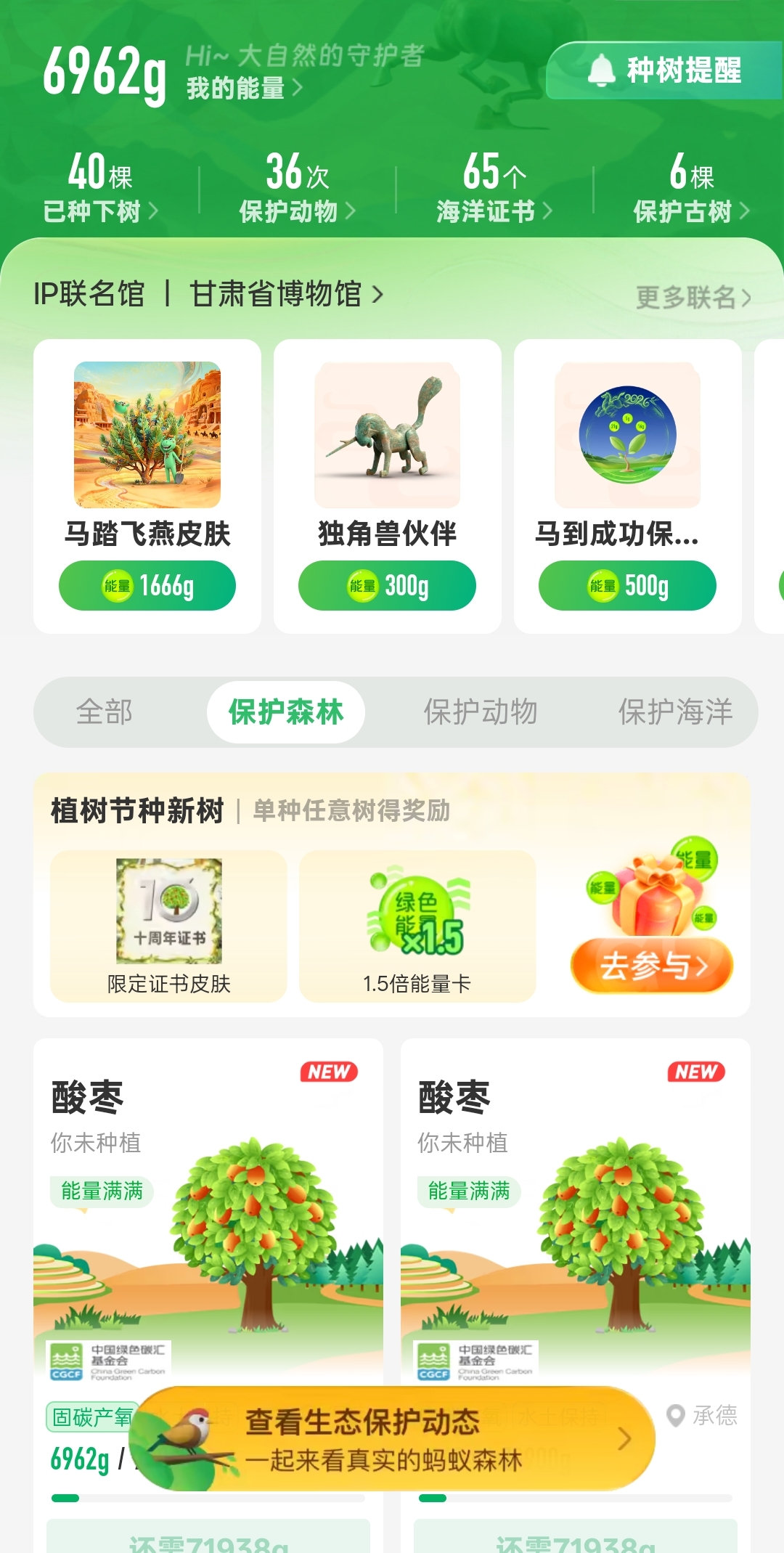Viewport: 784px width, 1553px height.
Task: Open the 查看生态保护动态 banner
Action: pos(396,1439)
